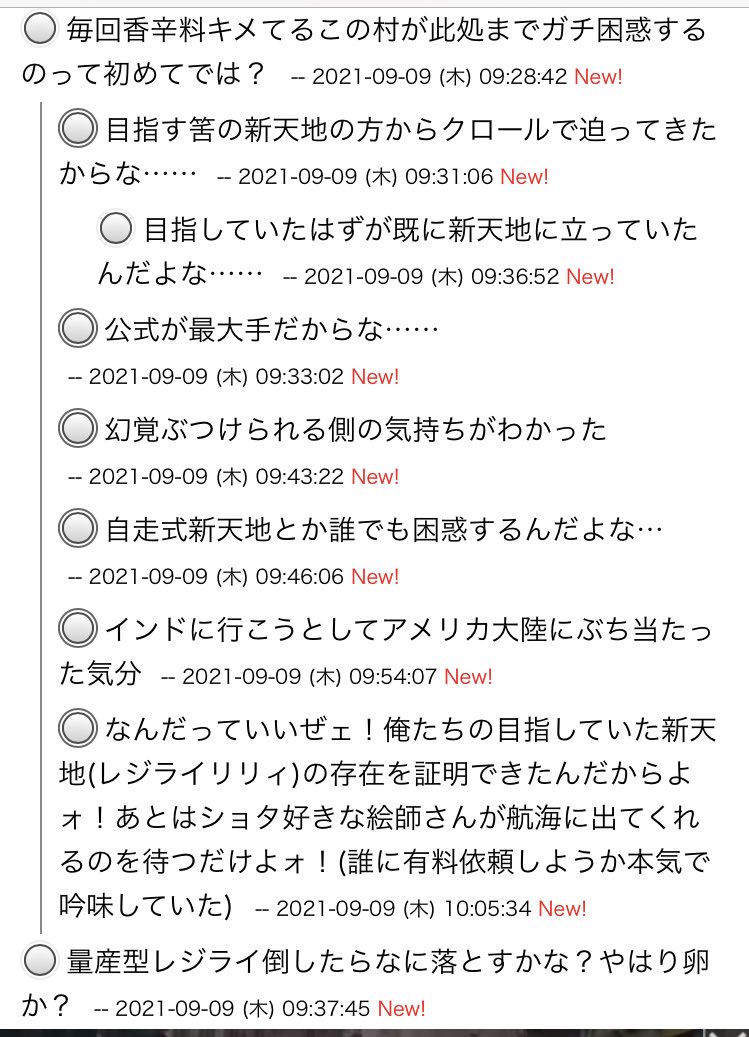749x1037 pixels.
Task: Choose the comment 目指していたはずが既に新天地に
Action: tap(117, 230)
